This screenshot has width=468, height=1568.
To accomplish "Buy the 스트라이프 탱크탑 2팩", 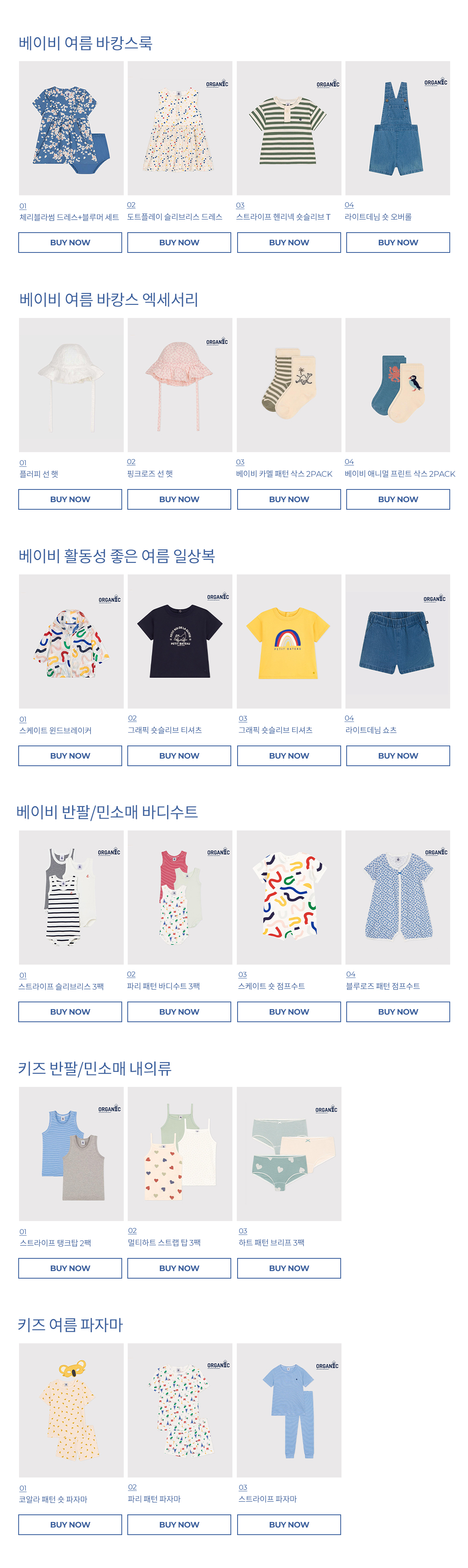I will 70,1268.
